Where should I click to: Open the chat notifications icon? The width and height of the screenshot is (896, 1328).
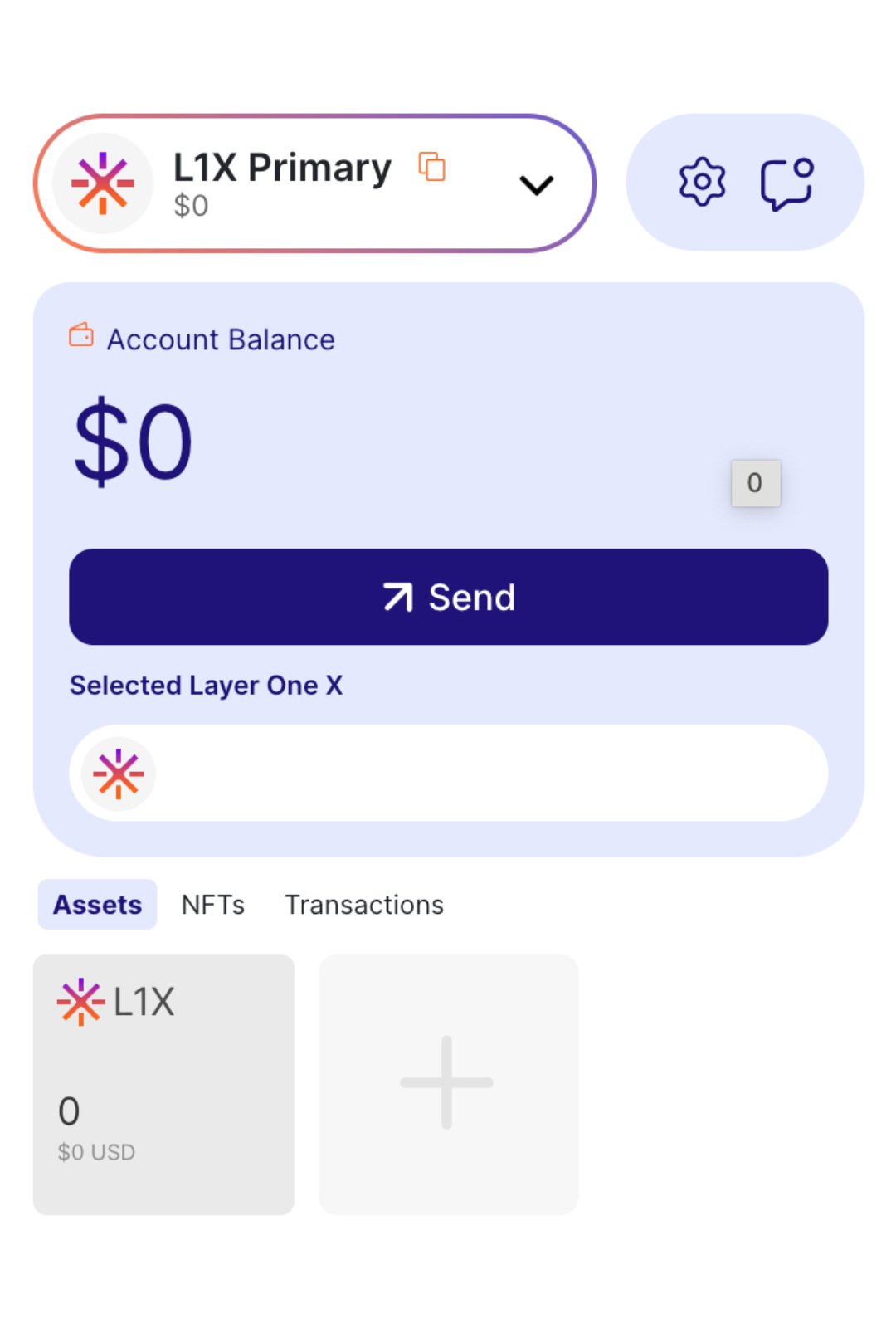pos(786,183)
